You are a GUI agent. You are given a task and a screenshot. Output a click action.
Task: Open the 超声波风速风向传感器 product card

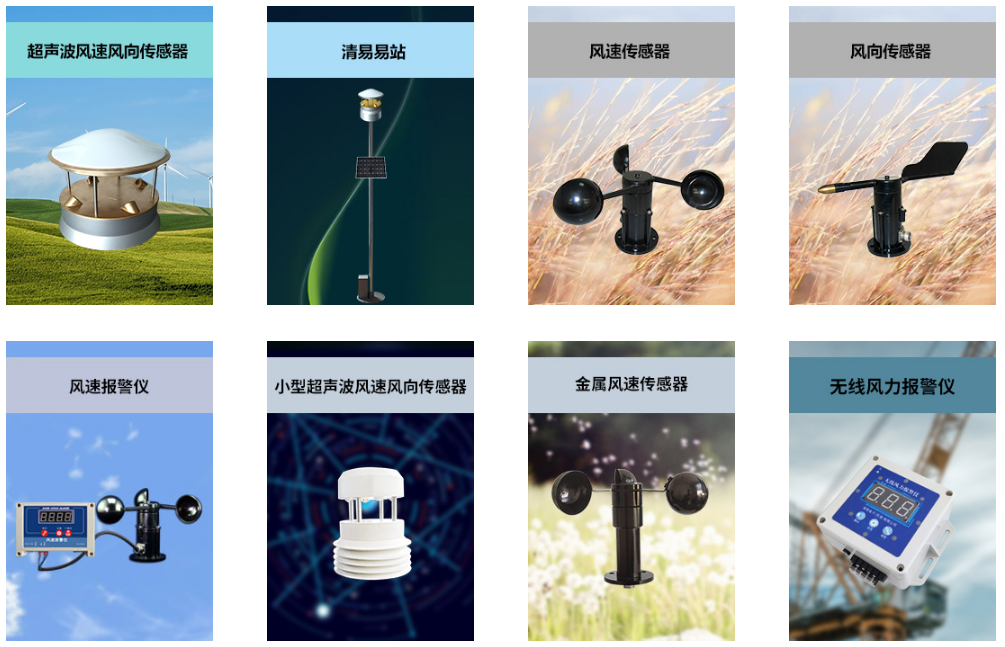[x=109, y=155]
